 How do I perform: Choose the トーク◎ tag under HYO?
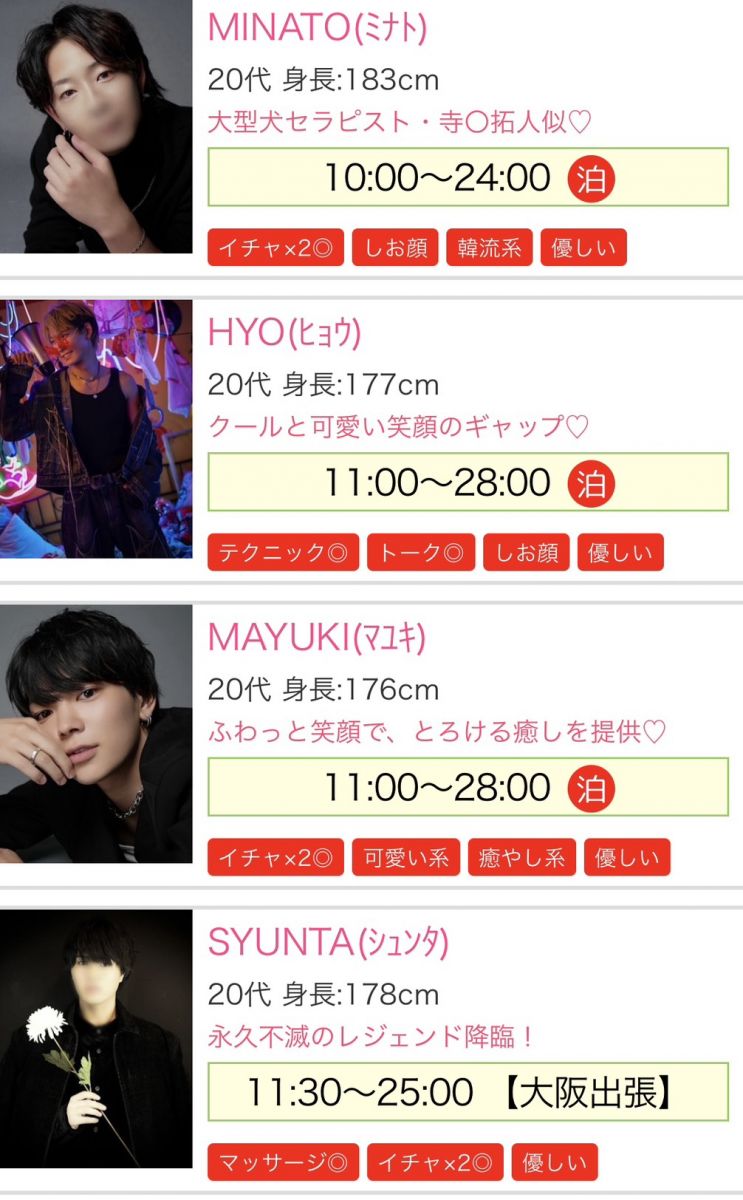[421, 553]
